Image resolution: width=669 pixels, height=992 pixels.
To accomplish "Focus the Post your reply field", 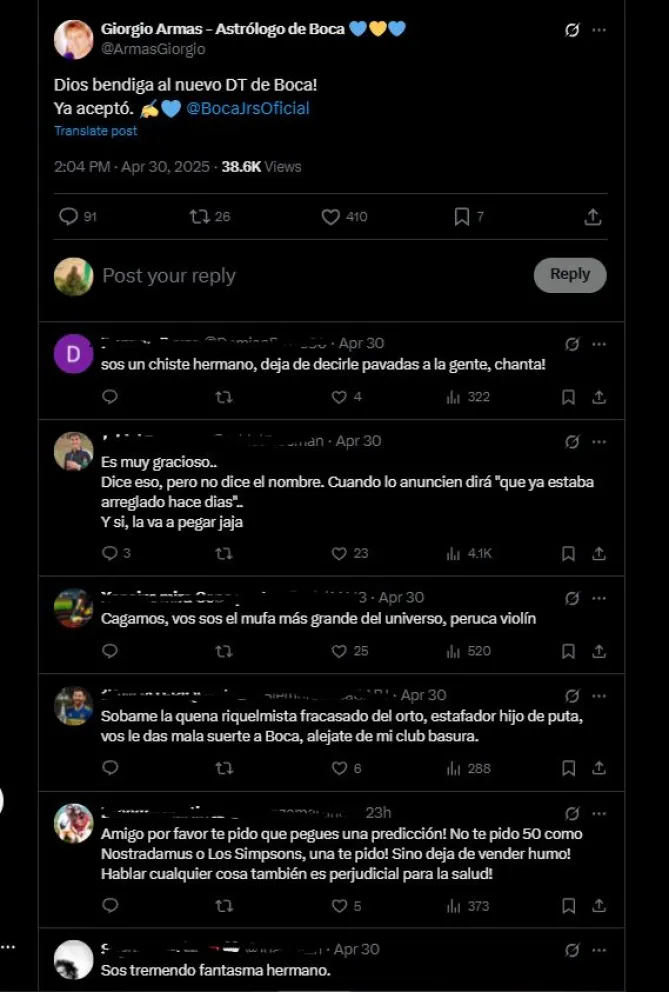I will click(x=300, y=276).
